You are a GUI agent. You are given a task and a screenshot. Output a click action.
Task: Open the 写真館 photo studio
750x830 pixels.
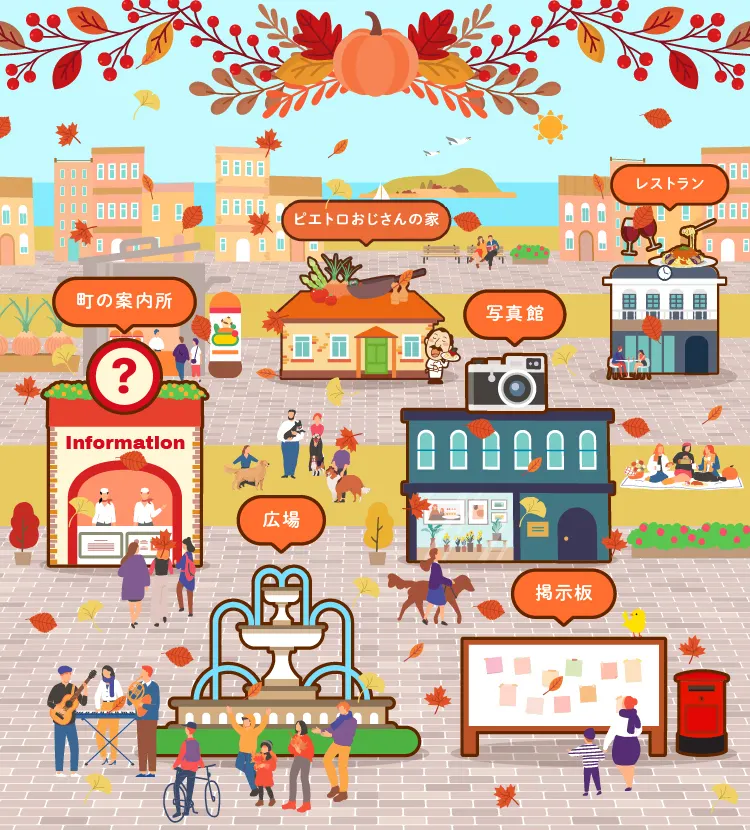point(514,314)
